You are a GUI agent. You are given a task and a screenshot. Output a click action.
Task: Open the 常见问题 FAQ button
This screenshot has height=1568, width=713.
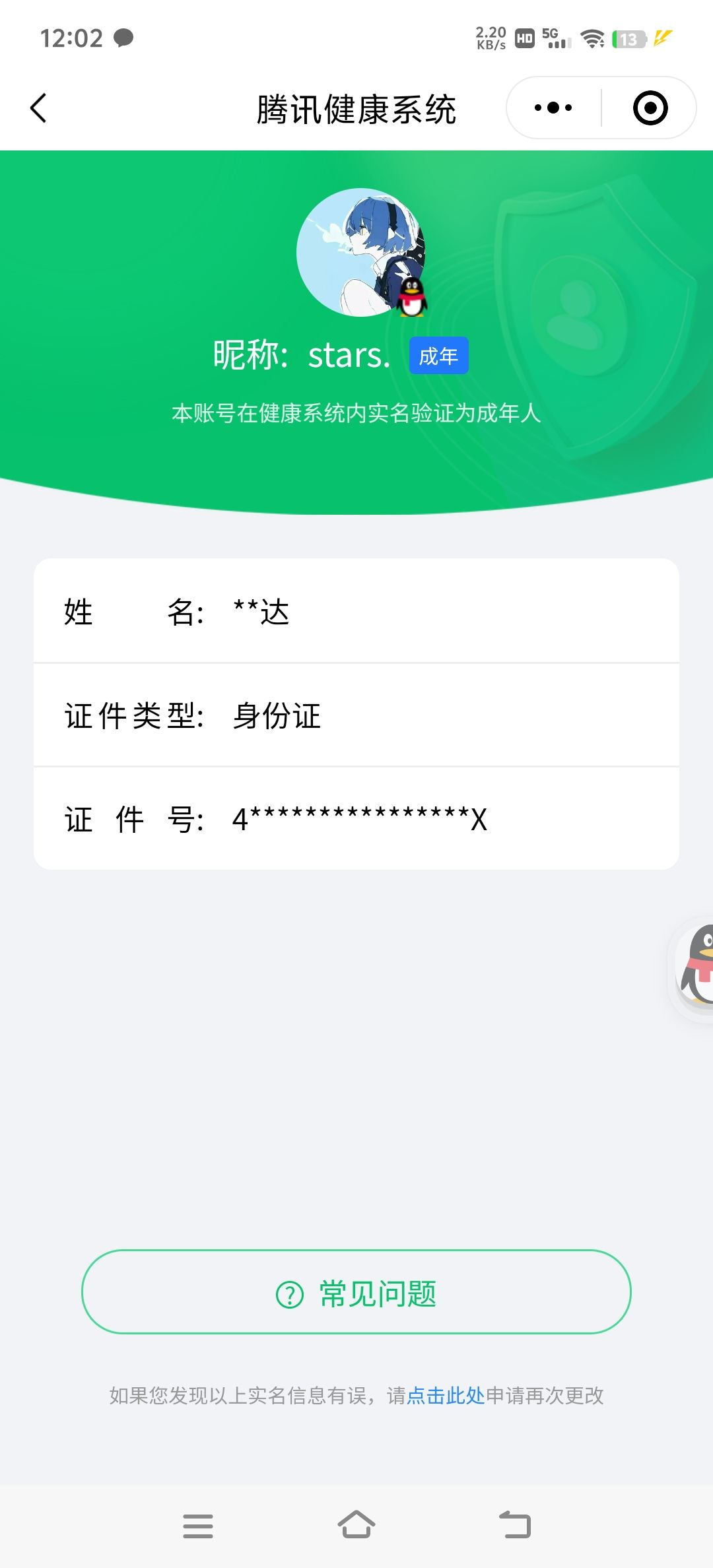[x=356, y=1291]
